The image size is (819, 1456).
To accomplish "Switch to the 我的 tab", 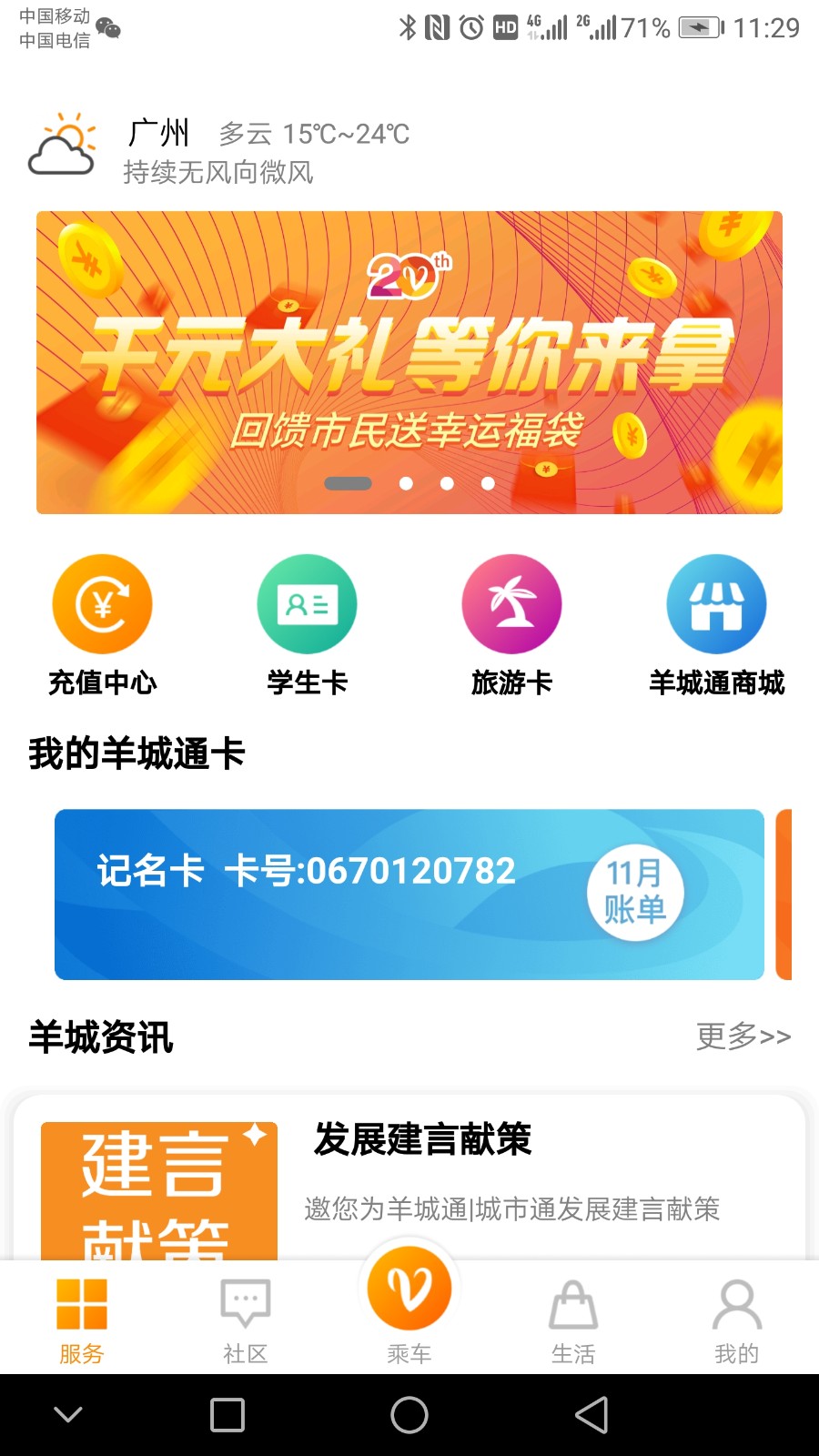I will coord(736,1319).
